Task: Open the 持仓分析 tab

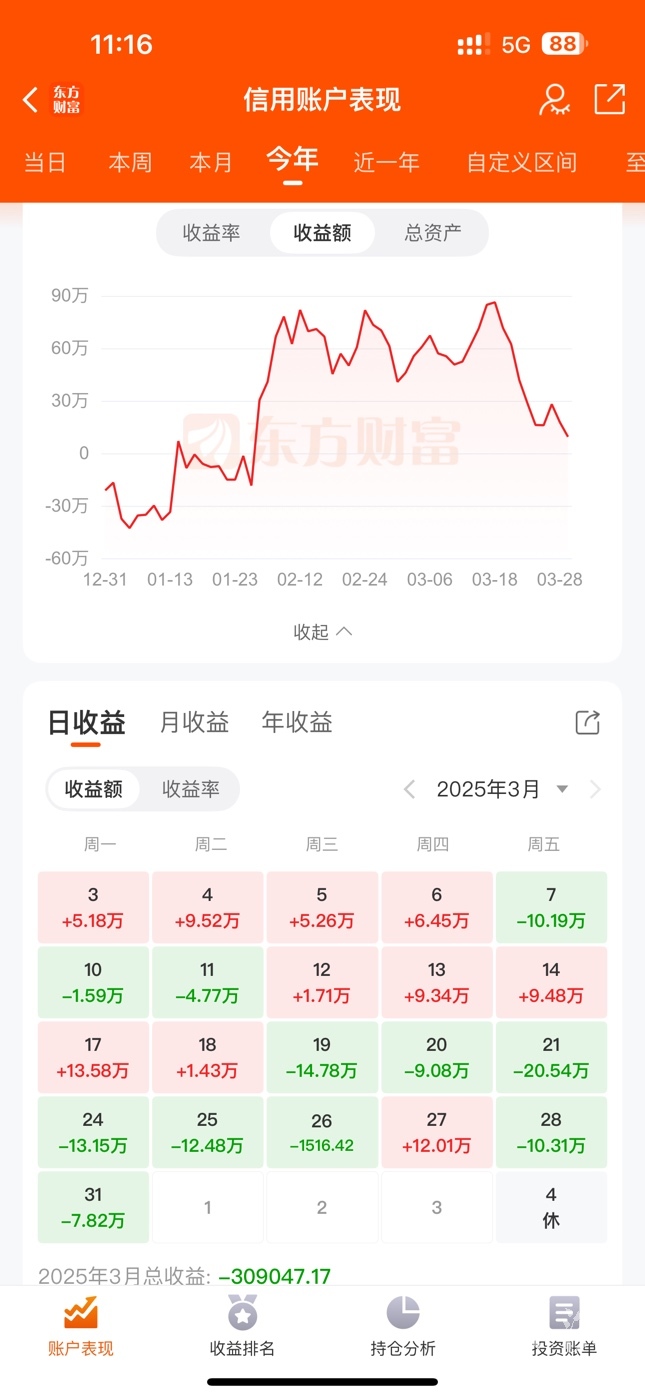Action: pyautogui.click(x=403, y=1325)
